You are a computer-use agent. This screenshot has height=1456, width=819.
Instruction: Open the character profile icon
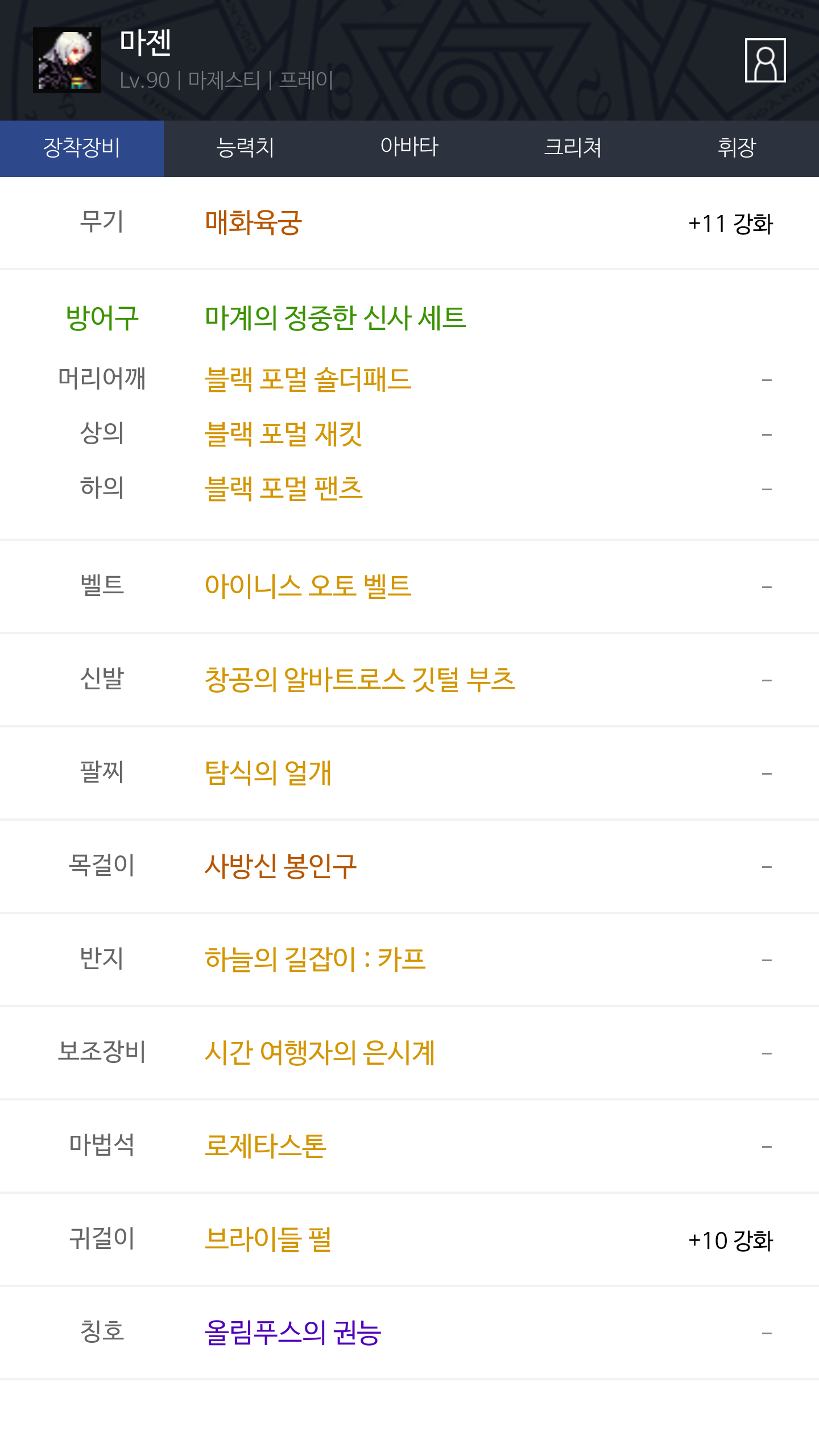(x=765, y=60)
